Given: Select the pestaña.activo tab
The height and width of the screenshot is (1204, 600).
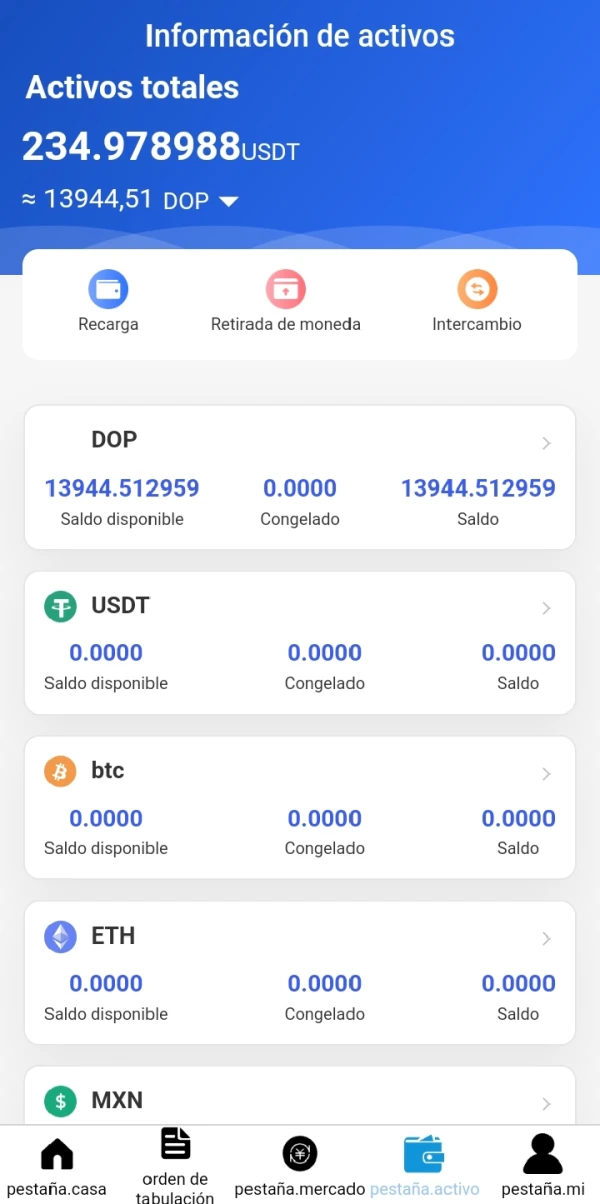Looking at the screenshot, I should coord(424,1167).
